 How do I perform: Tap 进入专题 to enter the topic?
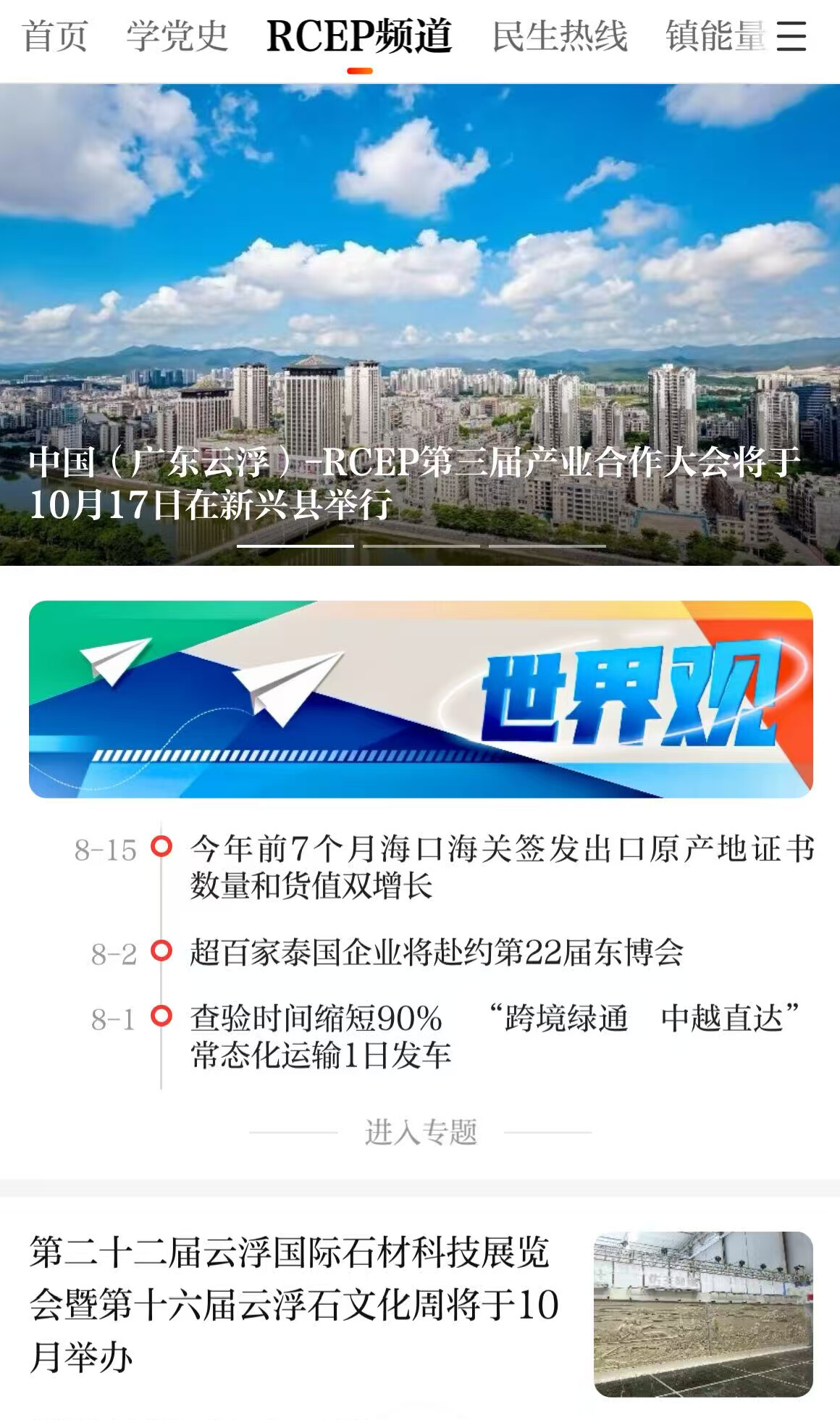(x=421, y=1132)
